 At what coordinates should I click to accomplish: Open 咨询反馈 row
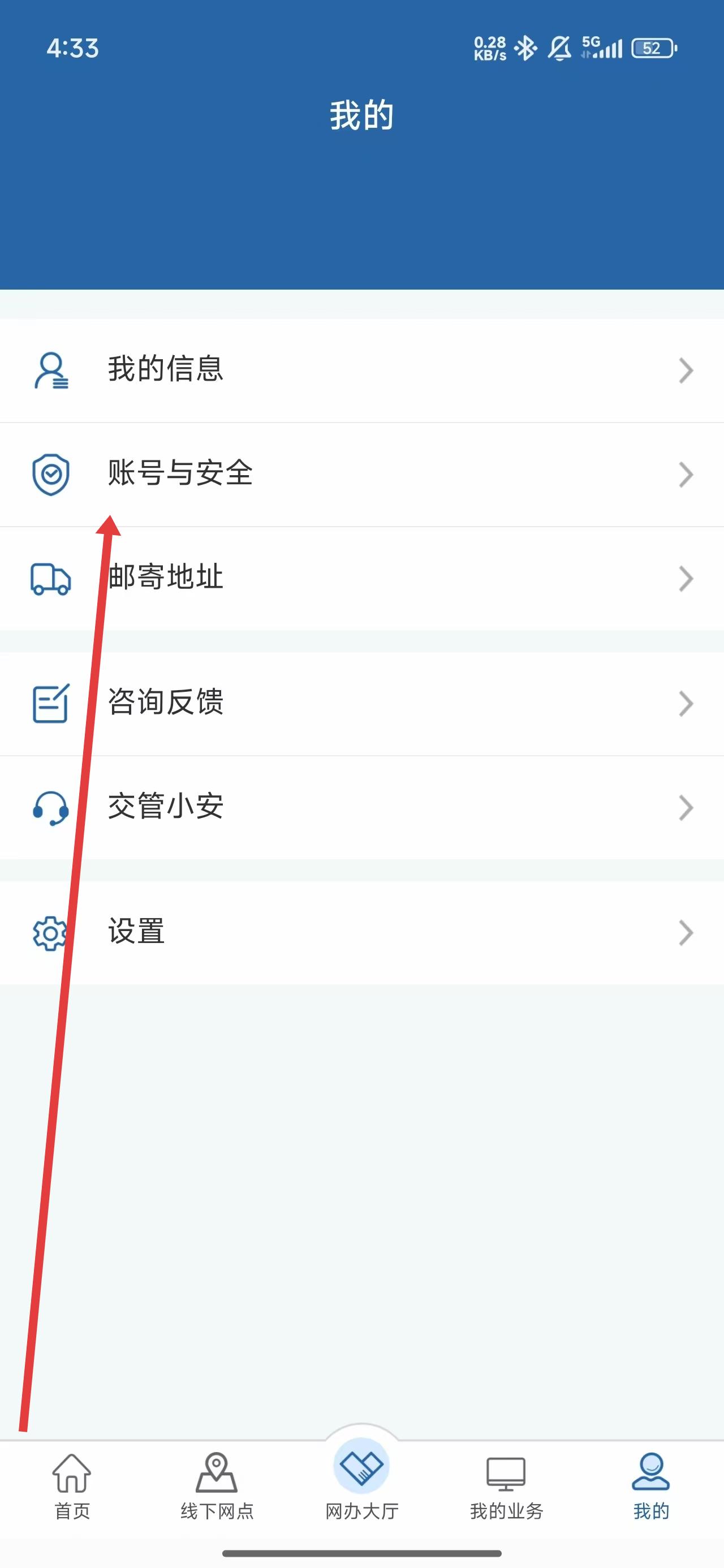click(361, 703)
